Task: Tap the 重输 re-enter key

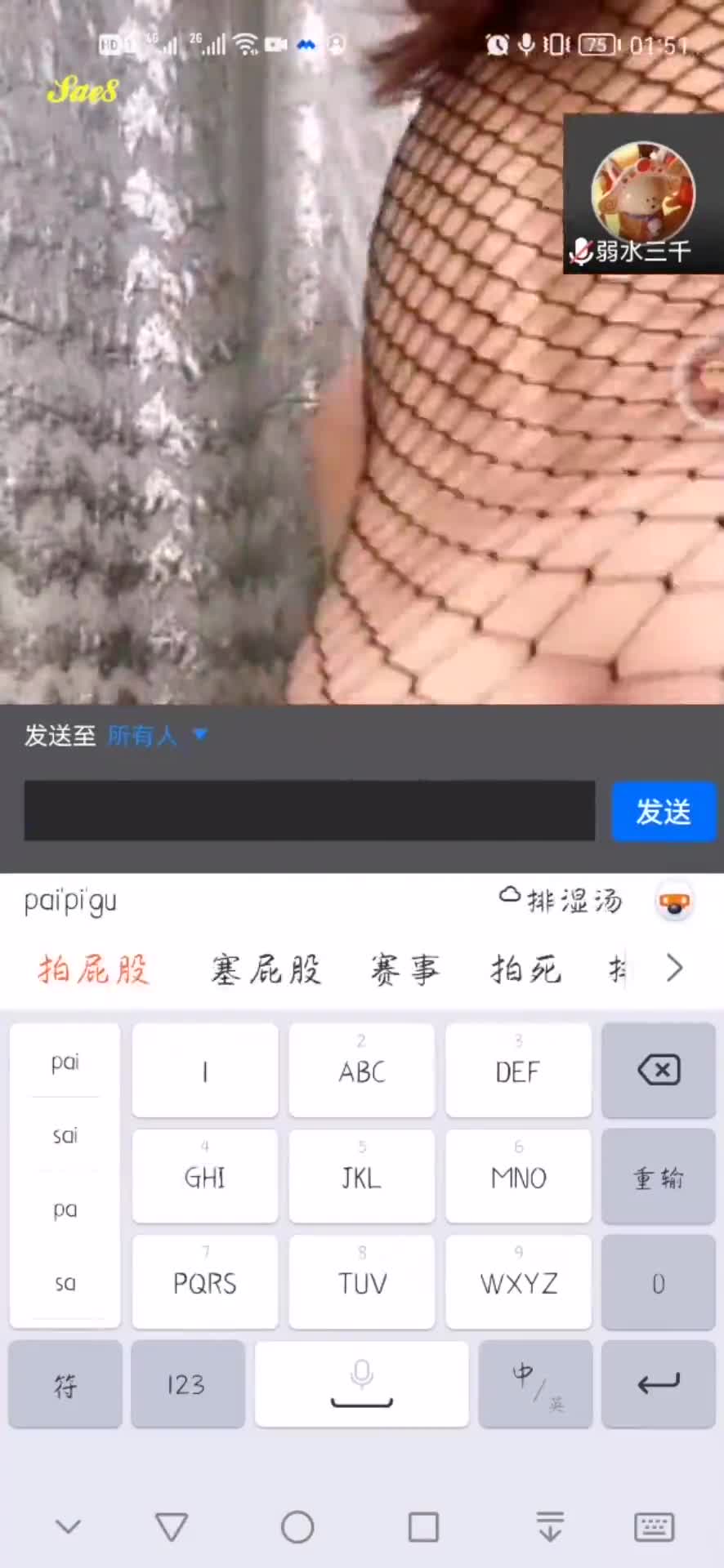Action: tap(658, 1177)
